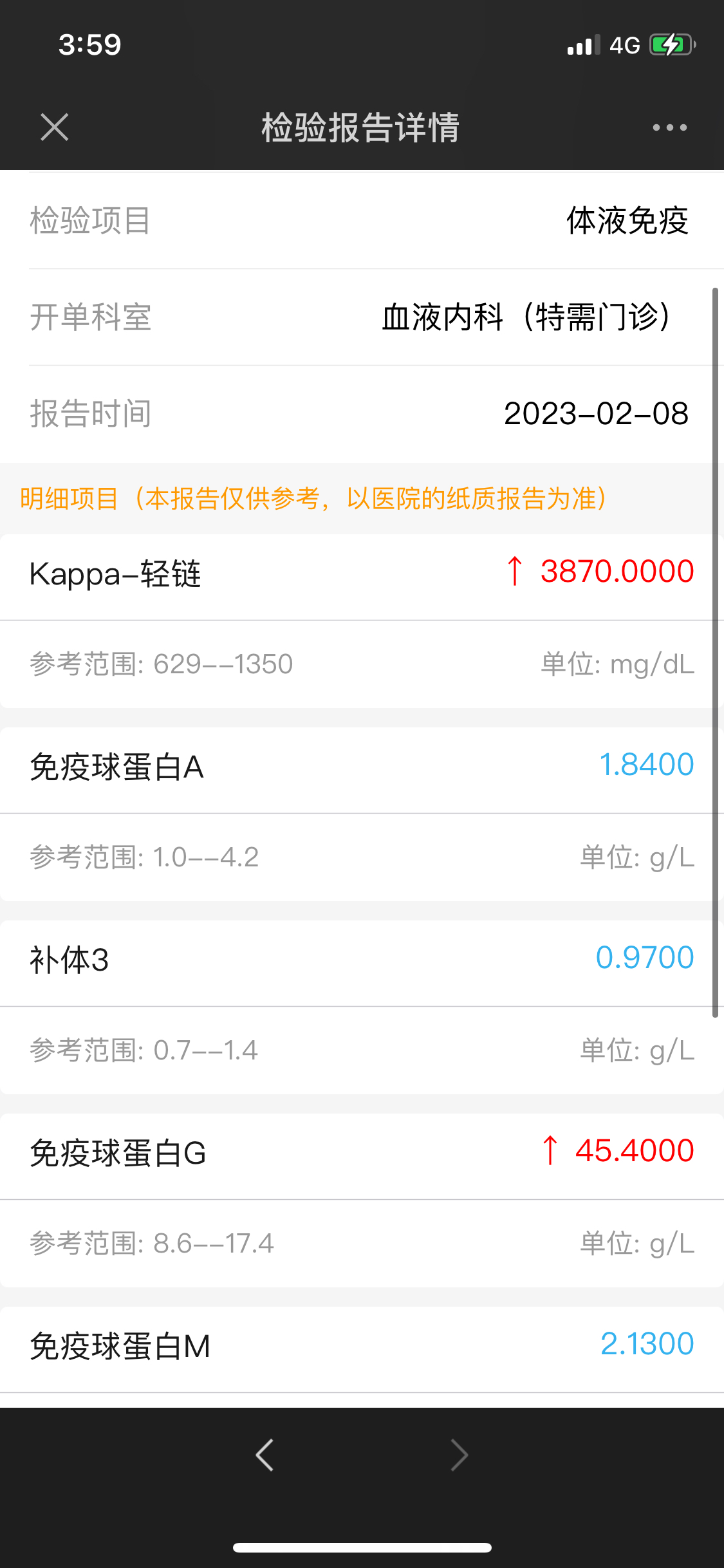Go forward using the bottom forward arrow
Screen dimensions: 724x1568
point(459,1455)
